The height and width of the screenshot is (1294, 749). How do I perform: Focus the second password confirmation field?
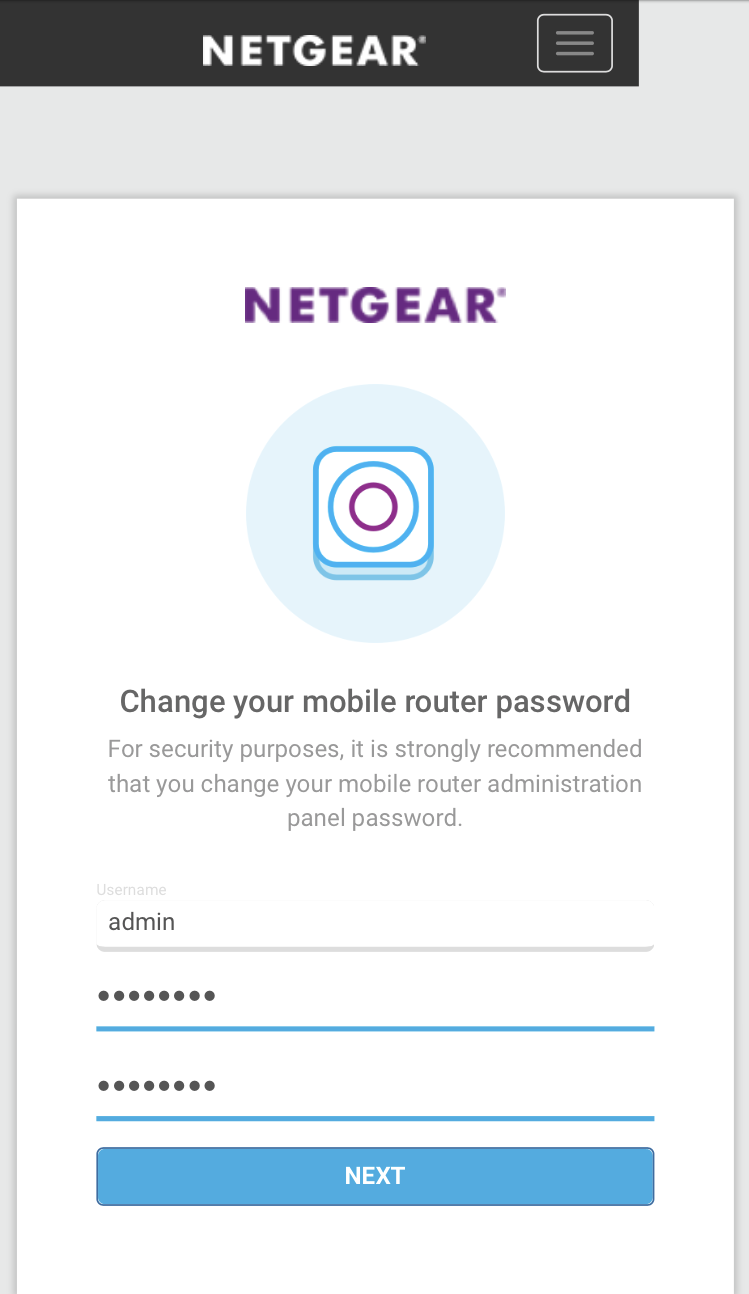pos(375,1086)
